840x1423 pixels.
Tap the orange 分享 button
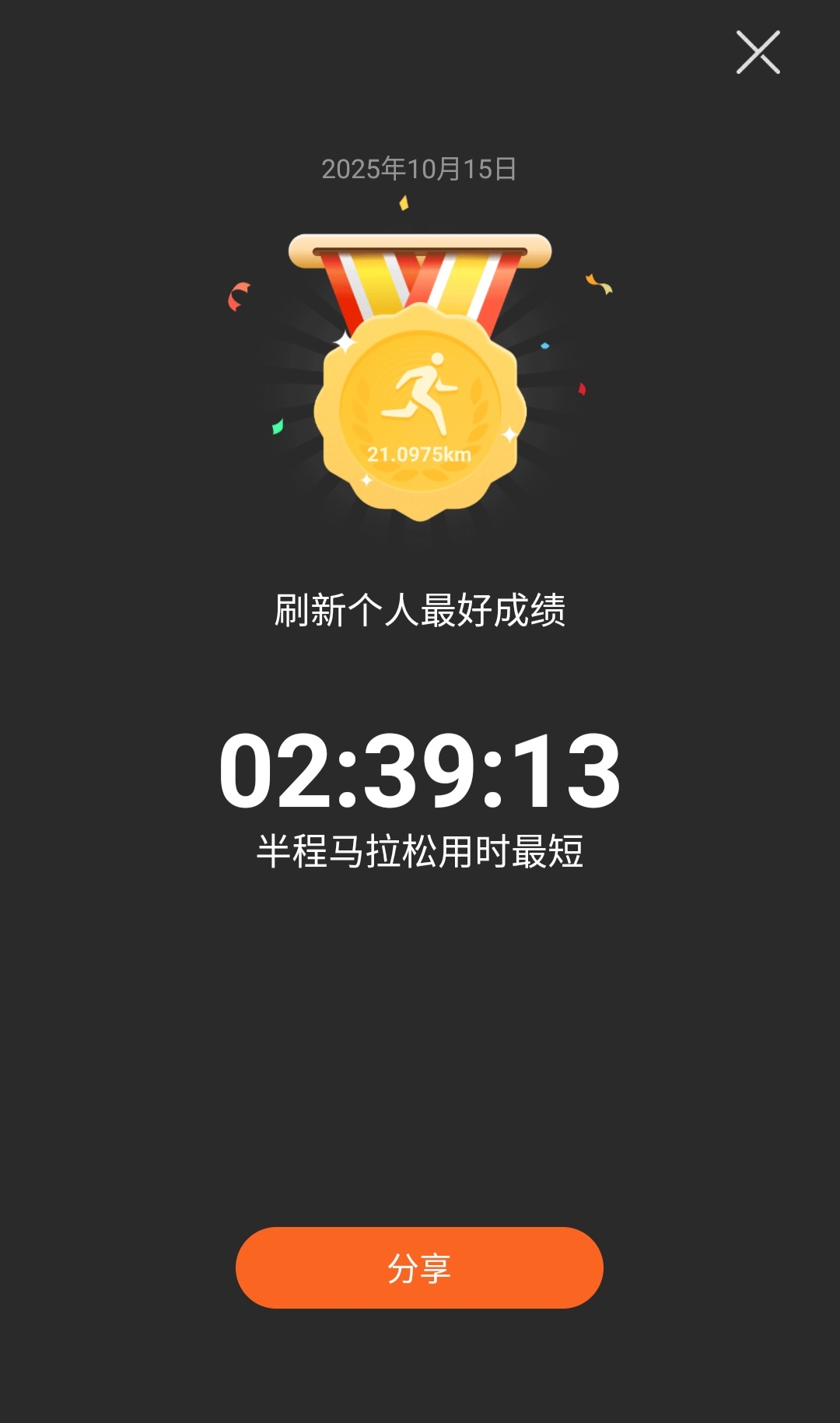pyautogui.click(x=419, y=1267)
